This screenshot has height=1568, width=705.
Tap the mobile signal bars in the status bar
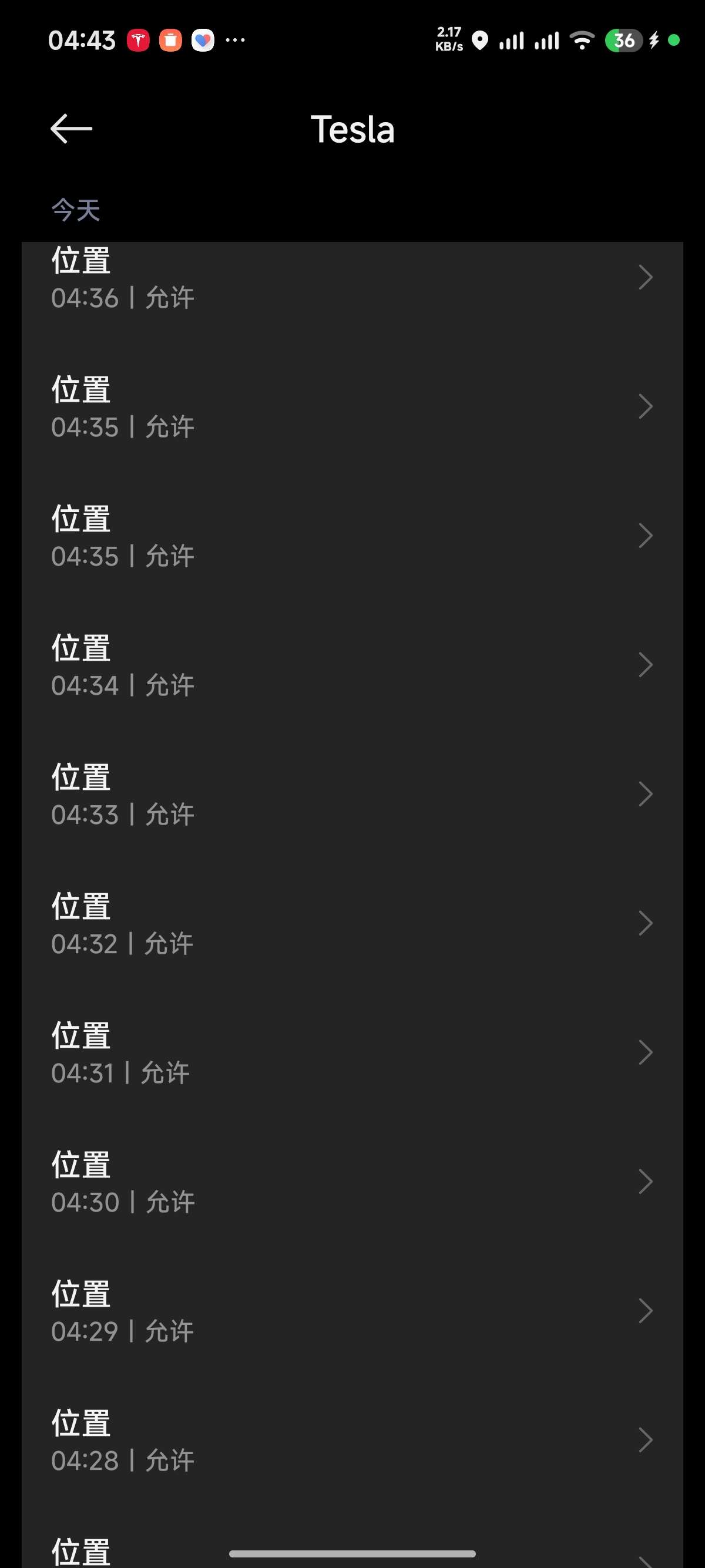click(513, 40)
